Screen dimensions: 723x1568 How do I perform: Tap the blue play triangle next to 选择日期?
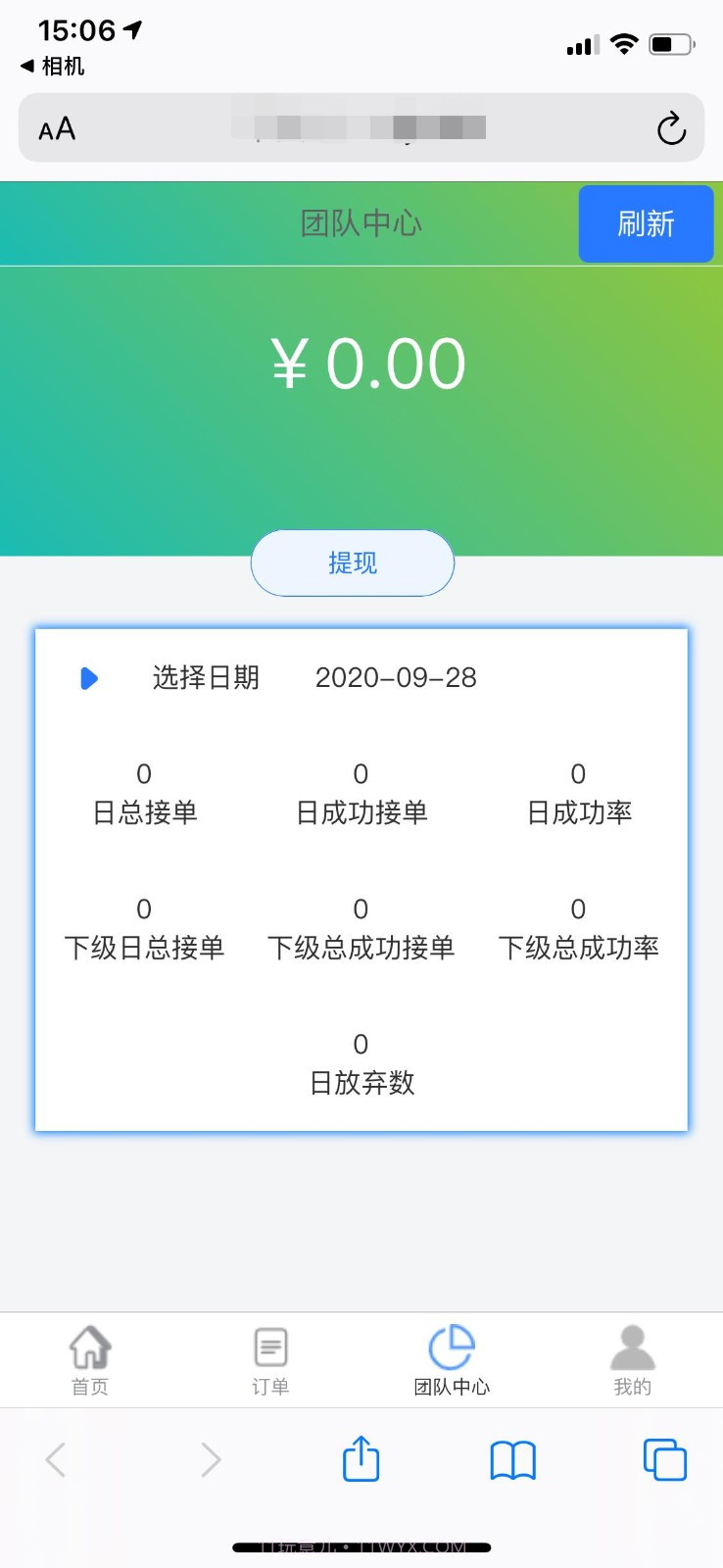89,678
